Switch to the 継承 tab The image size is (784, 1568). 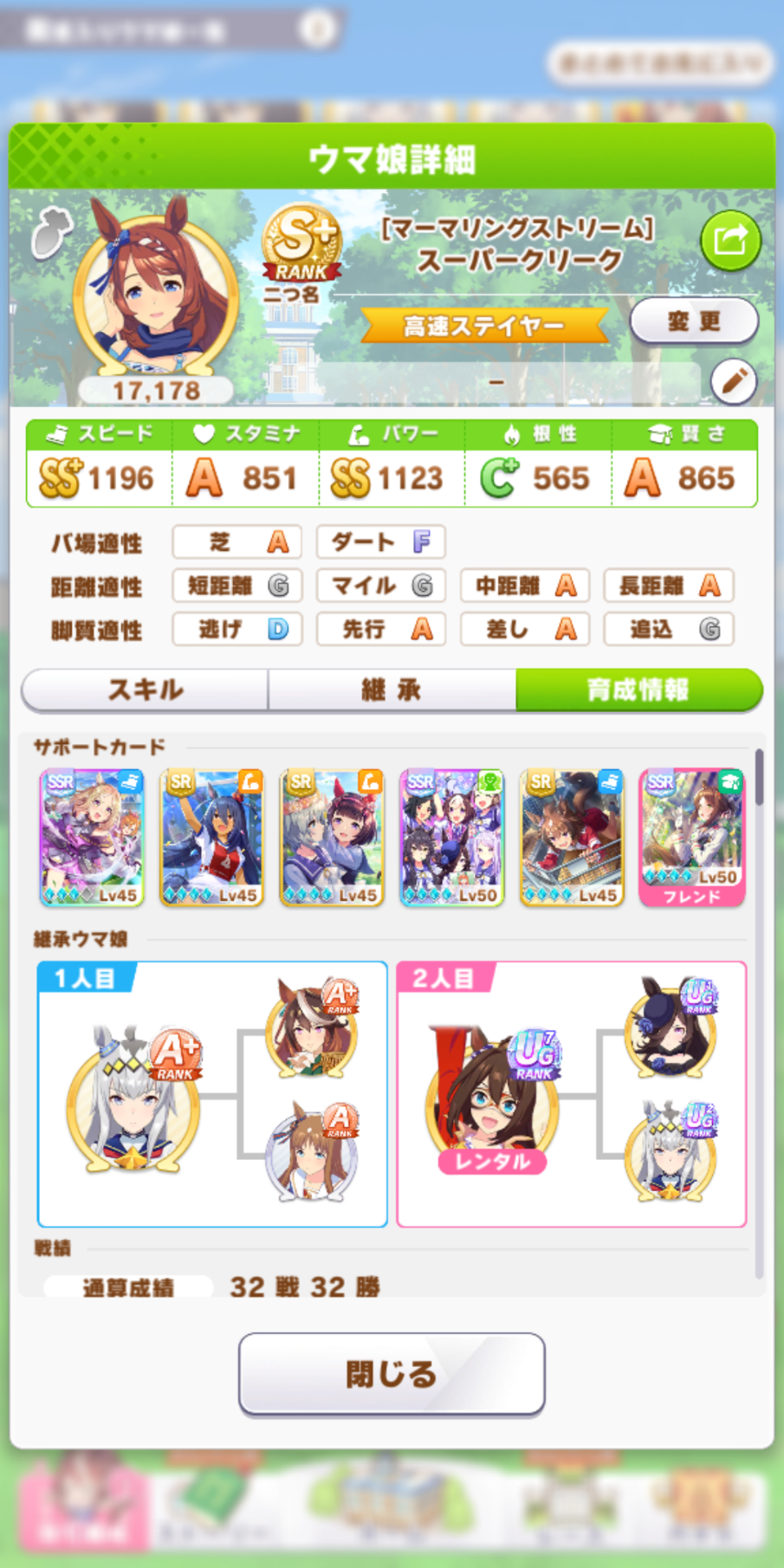coord(392,690)
